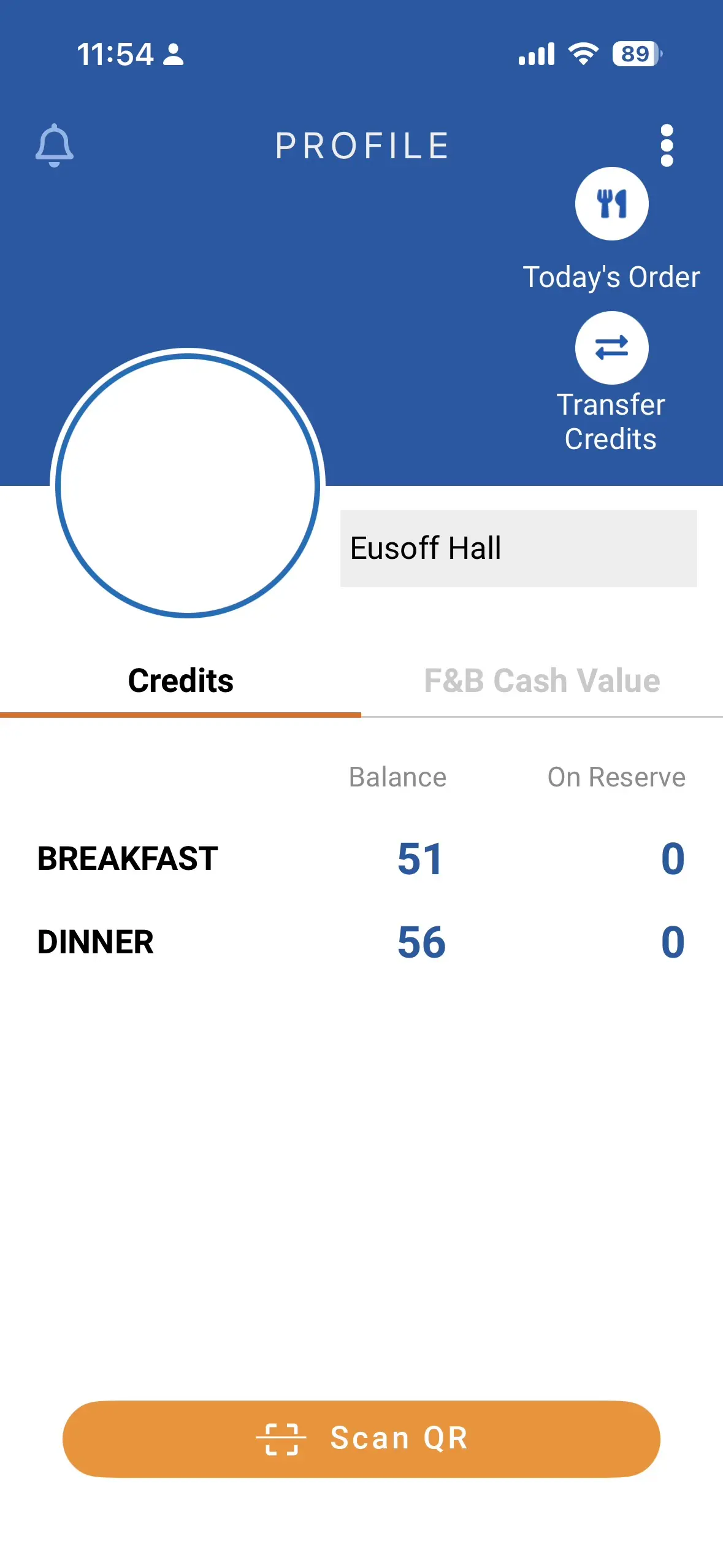
Task: Open the notifications bell
Action: tap(55, 145)
